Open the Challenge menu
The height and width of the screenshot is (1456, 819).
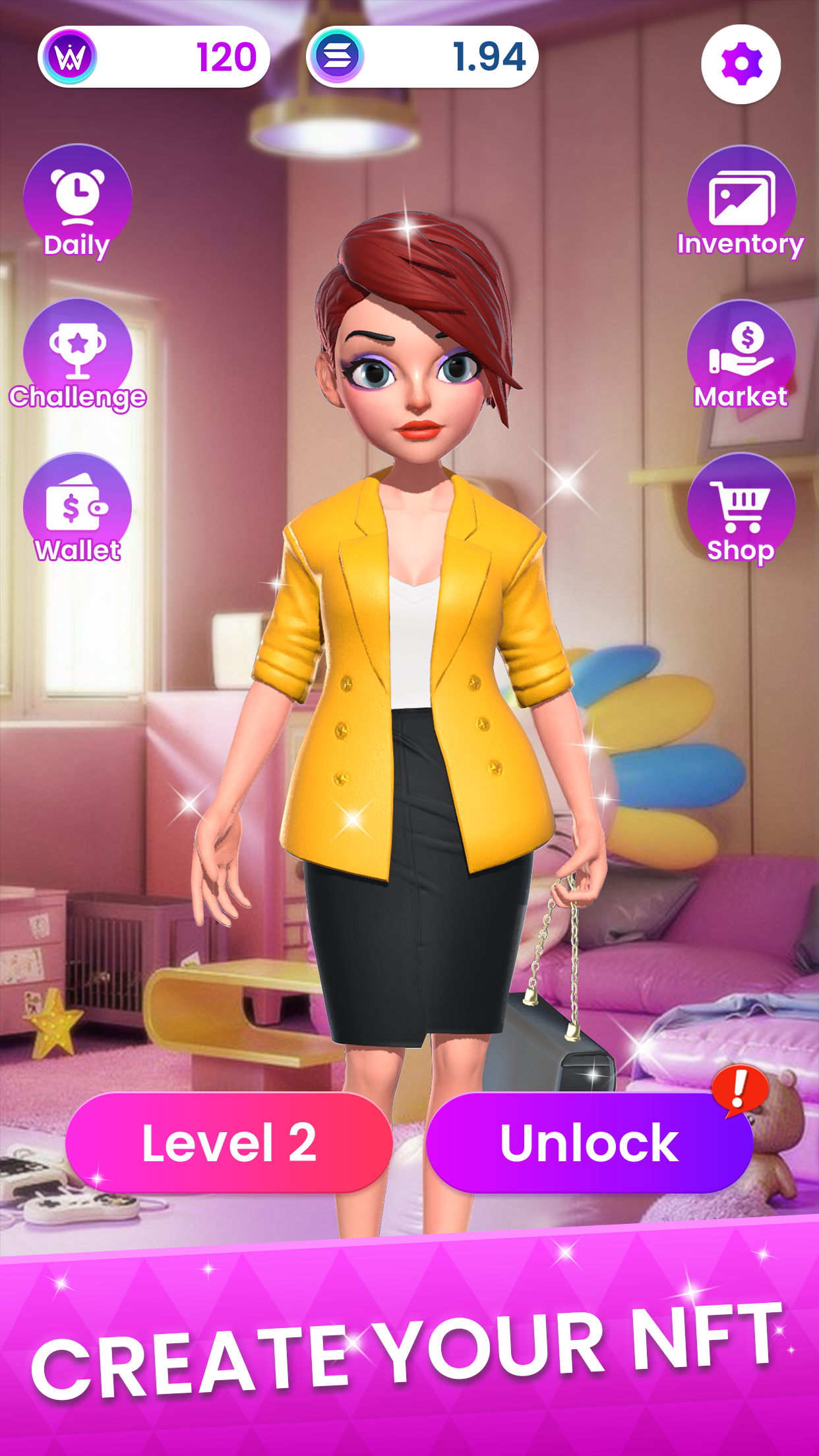click(78, 355)
